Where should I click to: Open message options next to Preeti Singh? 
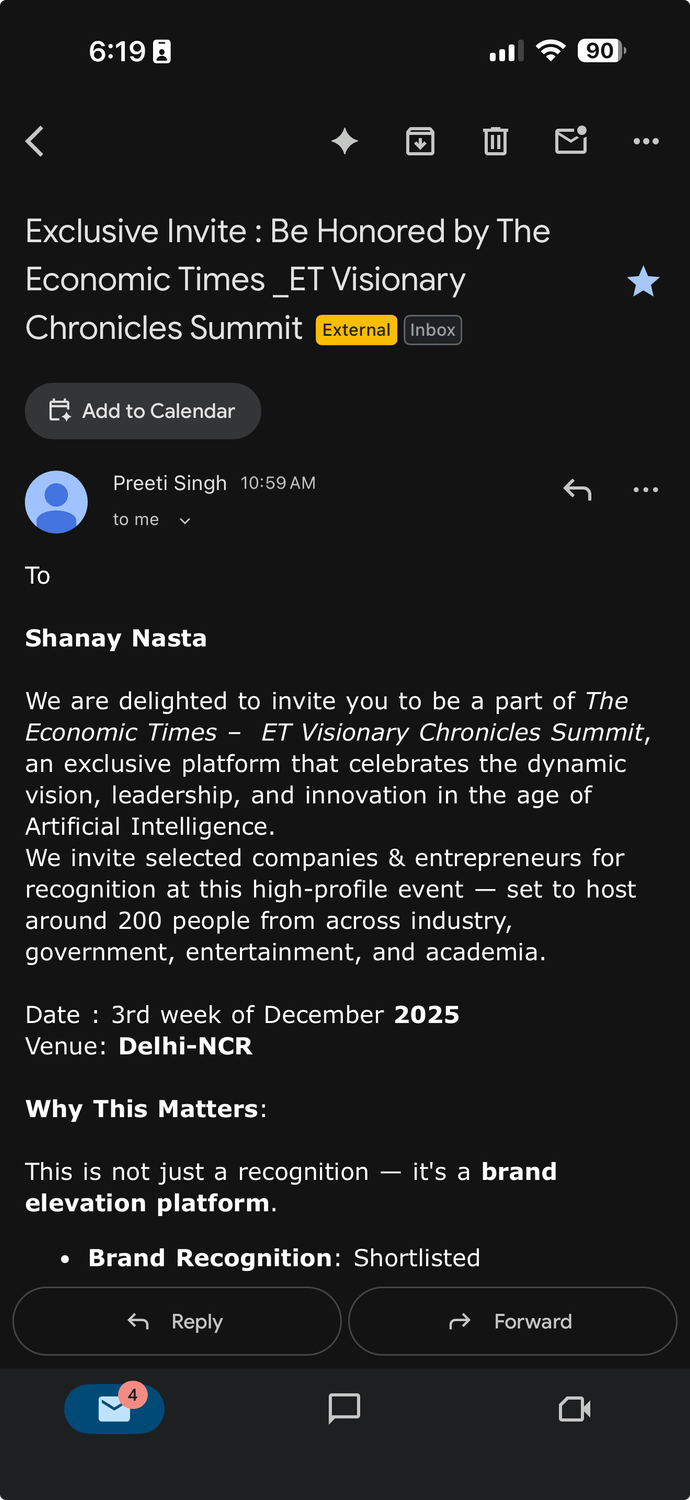pyautogui.click(x=646, y=490)
